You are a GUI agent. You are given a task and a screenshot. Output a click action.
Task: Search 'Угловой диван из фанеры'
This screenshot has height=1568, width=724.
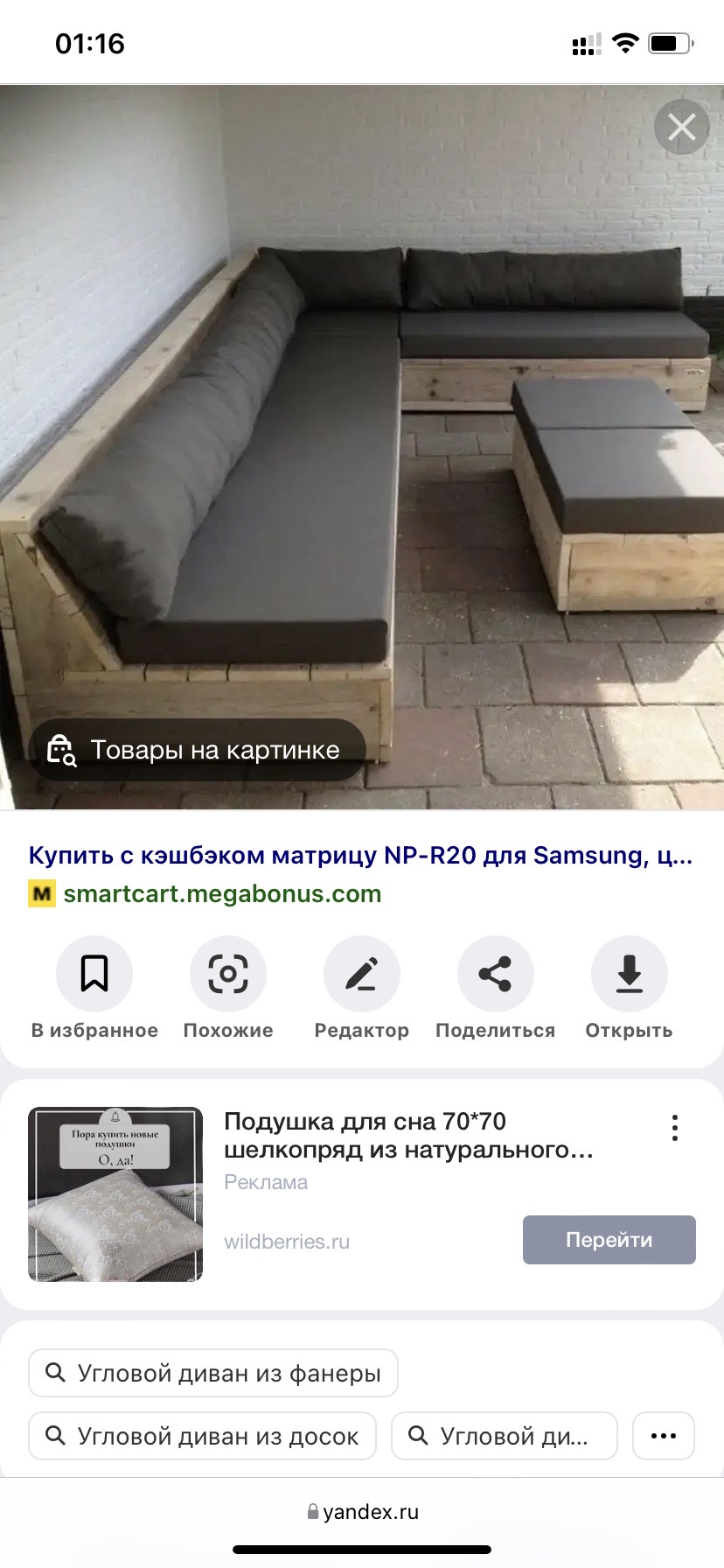click(x=213, y=1373)
